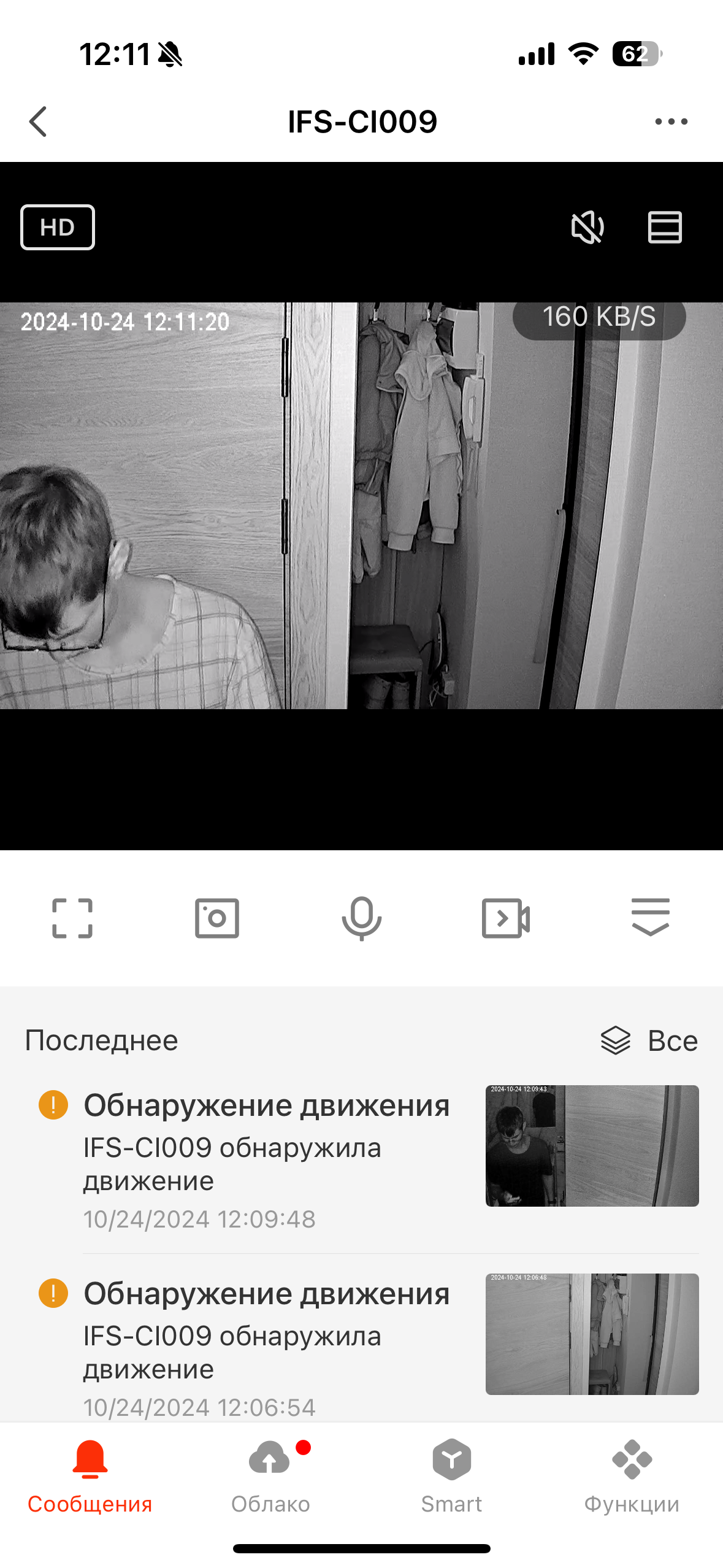Open the Все filter for all events
This screenshot has height=1568, width=723.
(649, 1041)
